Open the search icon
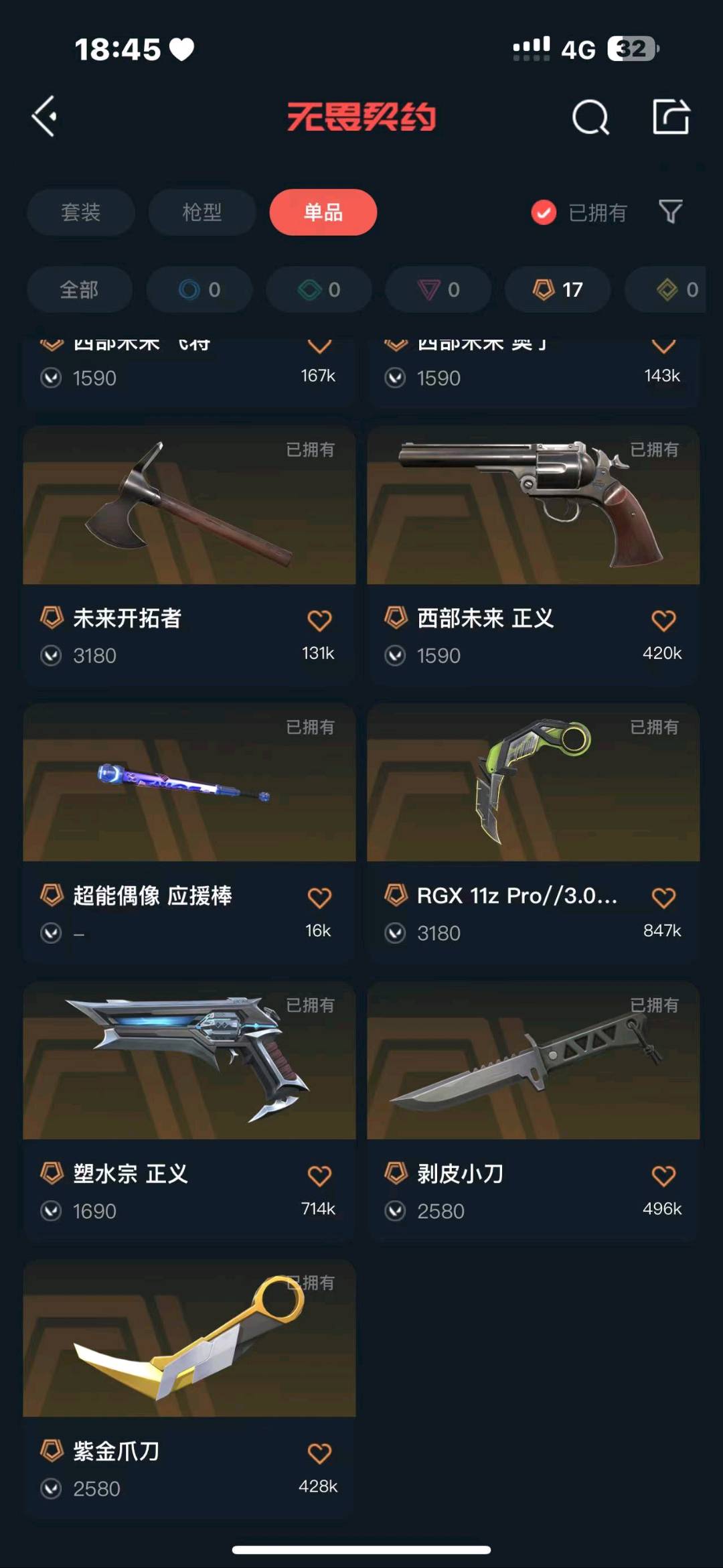 [x=590, y=118]
